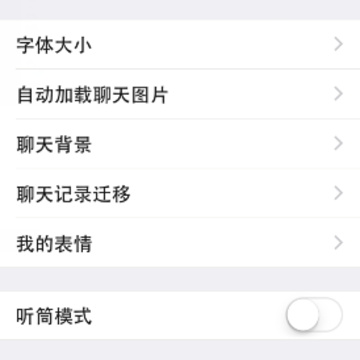This screenshot has width=360, height=360.
Task: Open 自动加载聊天图片 settings
Action: (180, 94)
